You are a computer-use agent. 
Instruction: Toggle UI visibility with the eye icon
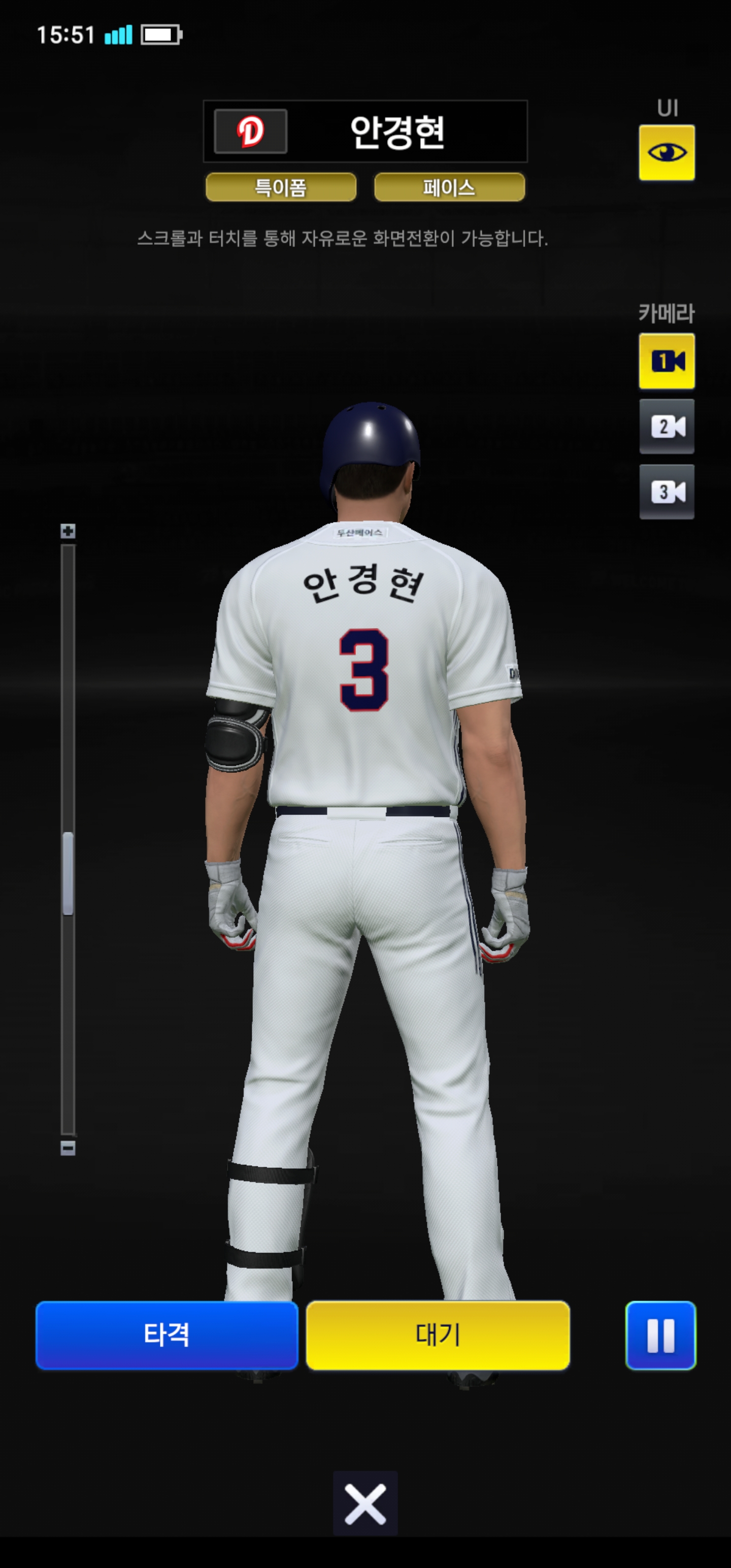click(x=667, y=152)
